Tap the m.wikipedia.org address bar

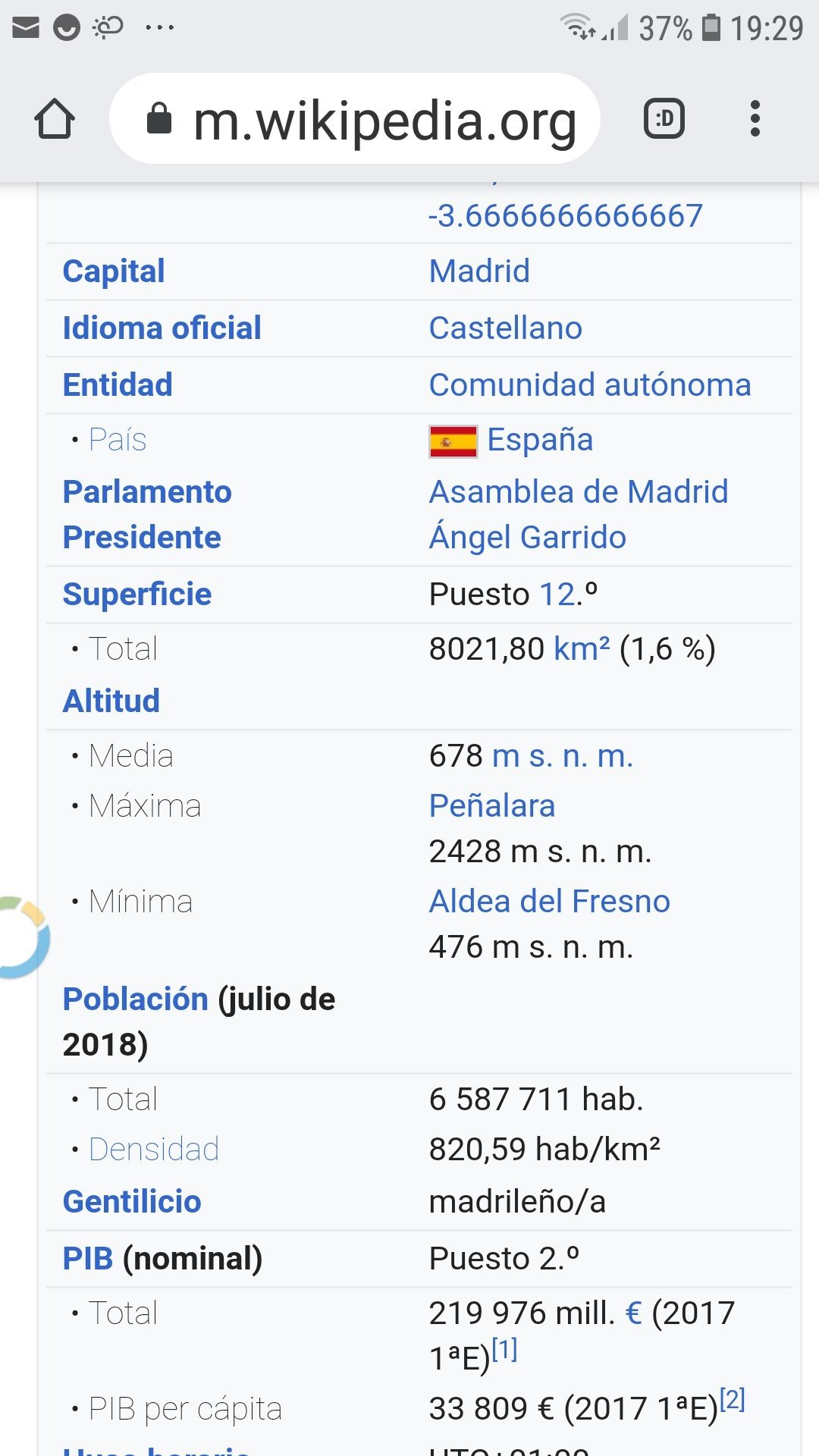[x=355, y=119]
